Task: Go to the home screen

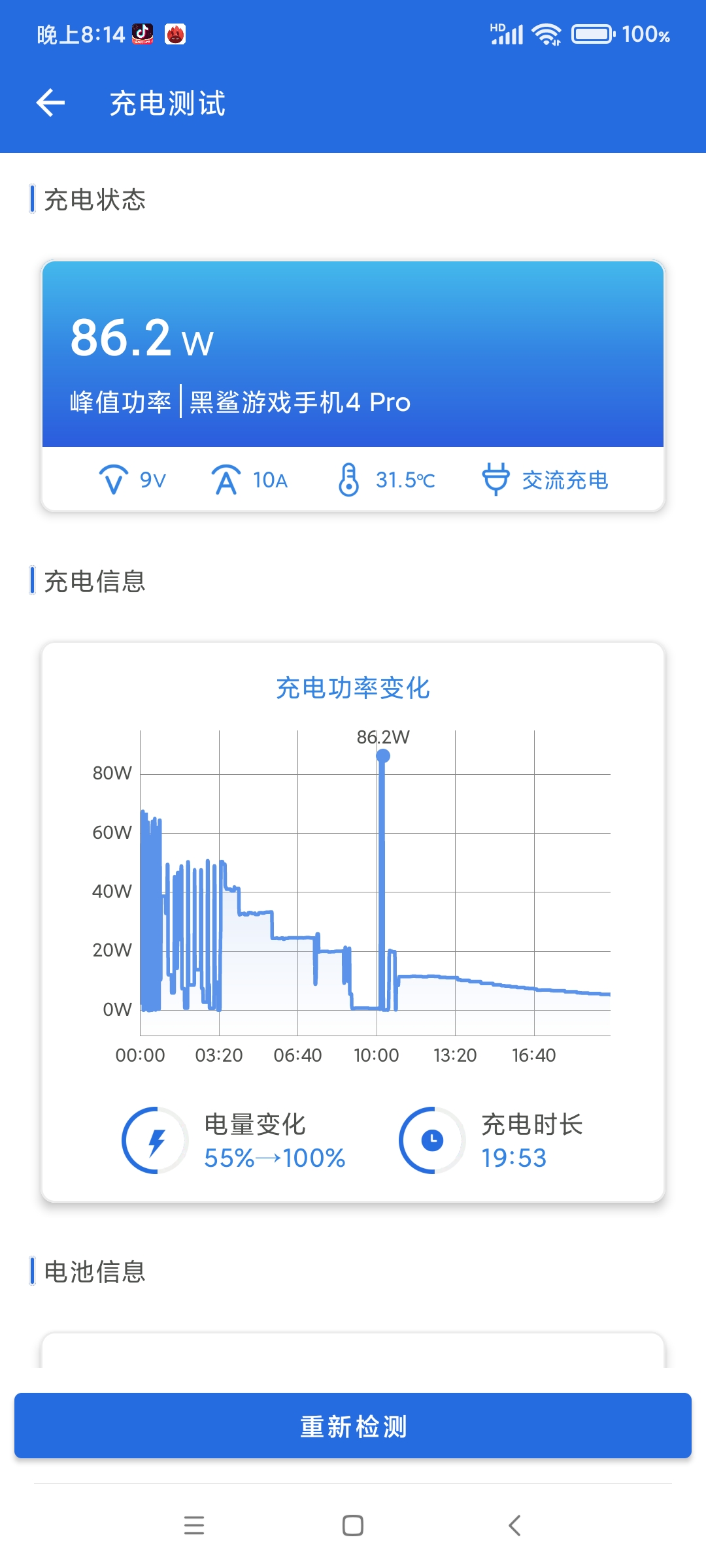Action: (x=353, y=1526)
